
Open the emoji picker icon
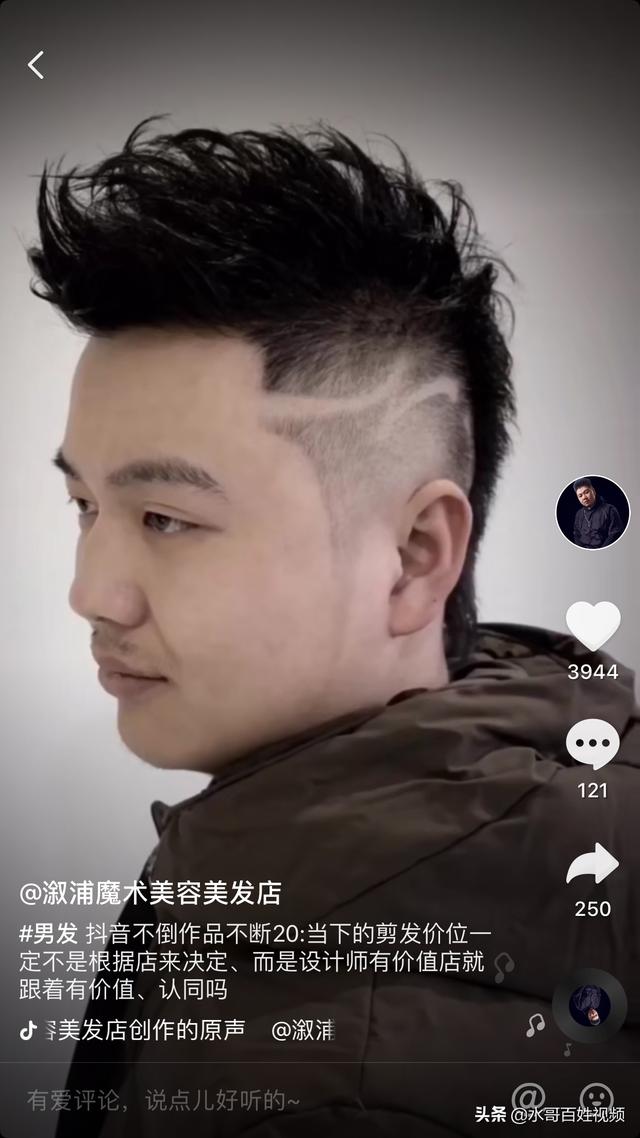[597, 1098]
